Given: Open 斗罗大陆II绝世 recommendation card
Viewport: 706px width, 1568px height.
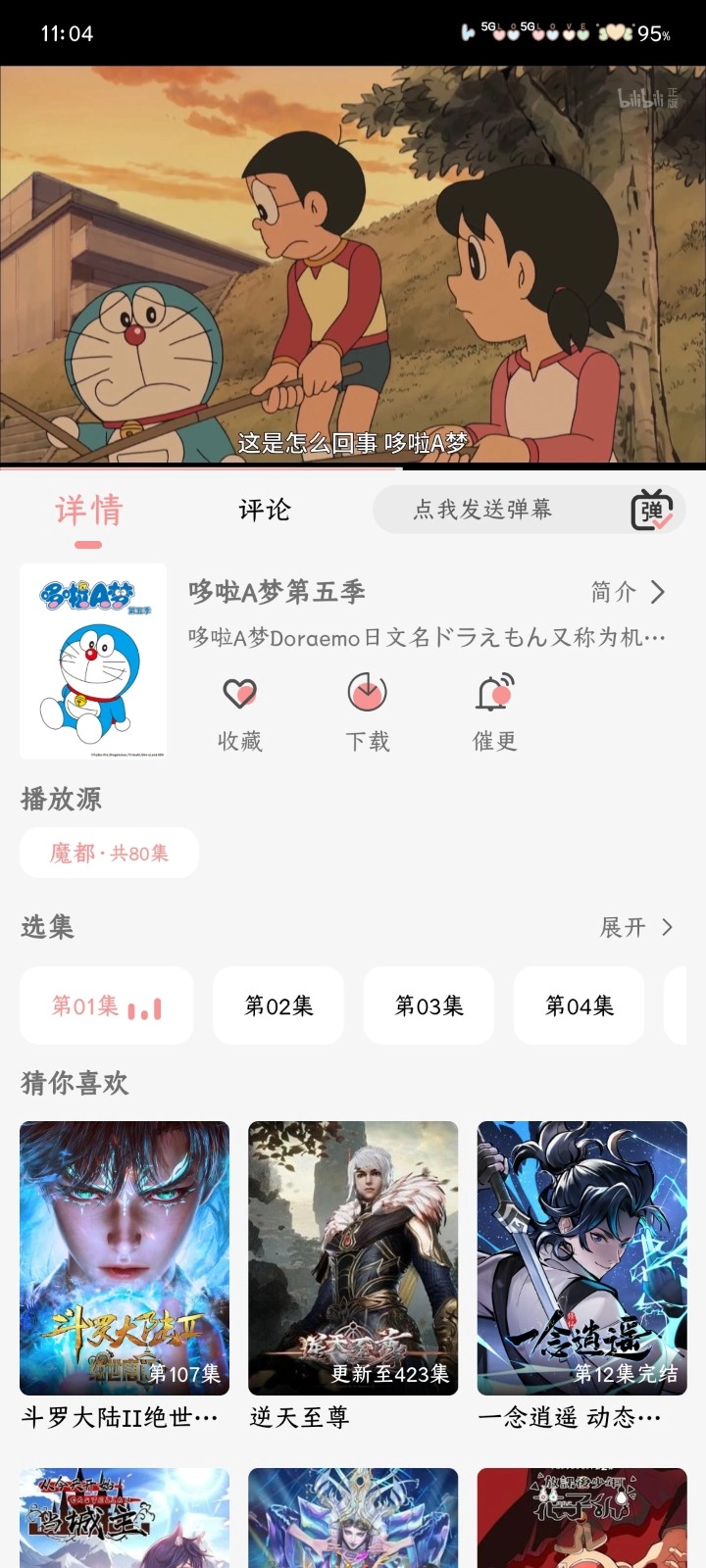Looking at the screenshot, I should 125,1258.
